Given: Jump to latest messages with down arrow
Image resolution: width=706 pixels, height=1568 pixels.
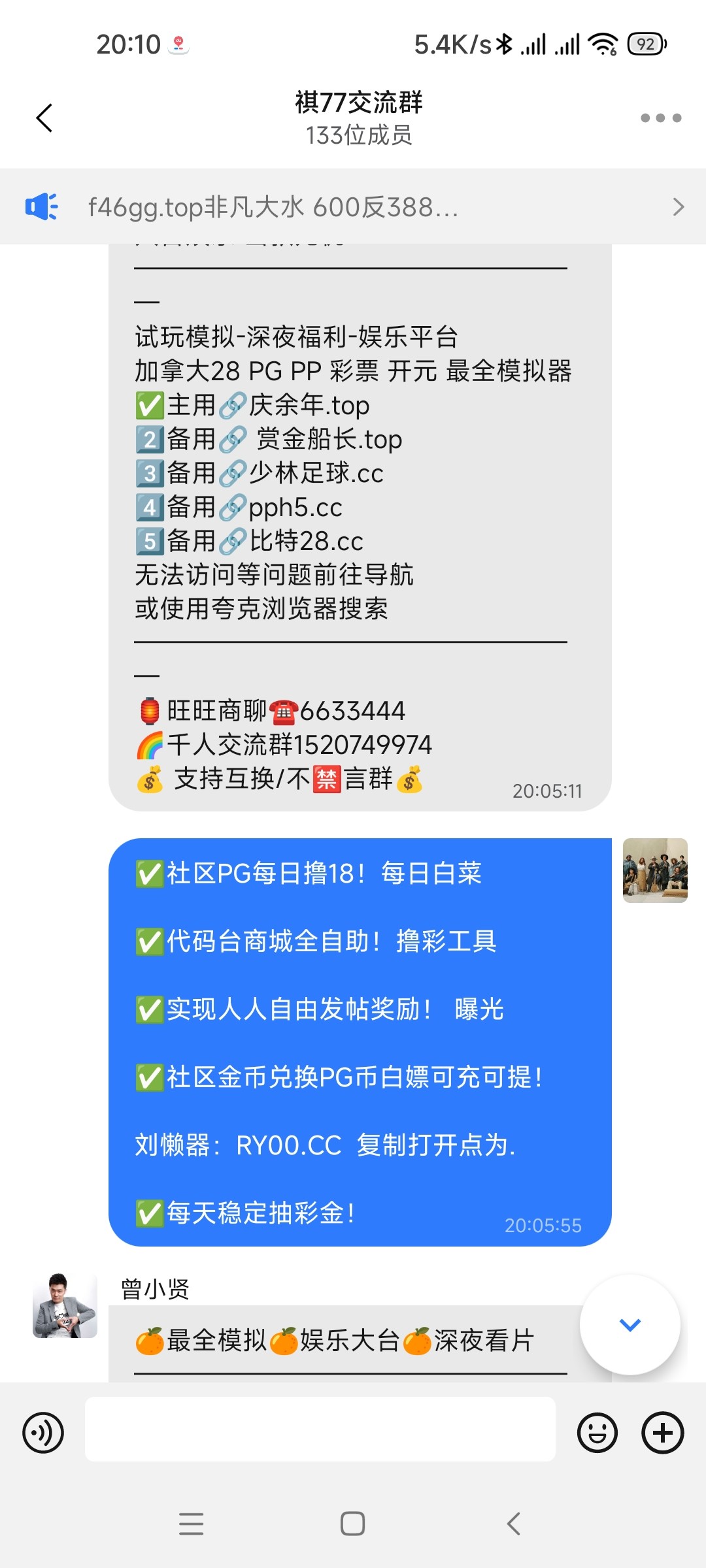Looking at the screenshot, I should tap(630, 1324).
